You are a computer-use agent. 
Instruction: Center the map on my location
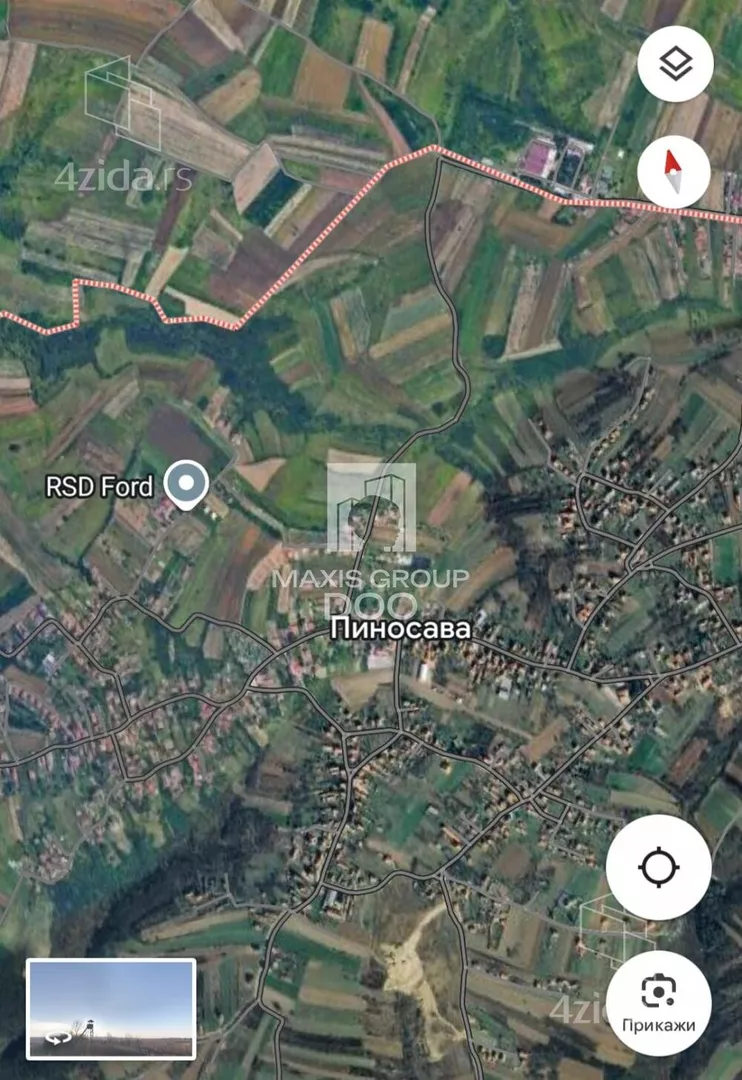[x=658, y=867]
